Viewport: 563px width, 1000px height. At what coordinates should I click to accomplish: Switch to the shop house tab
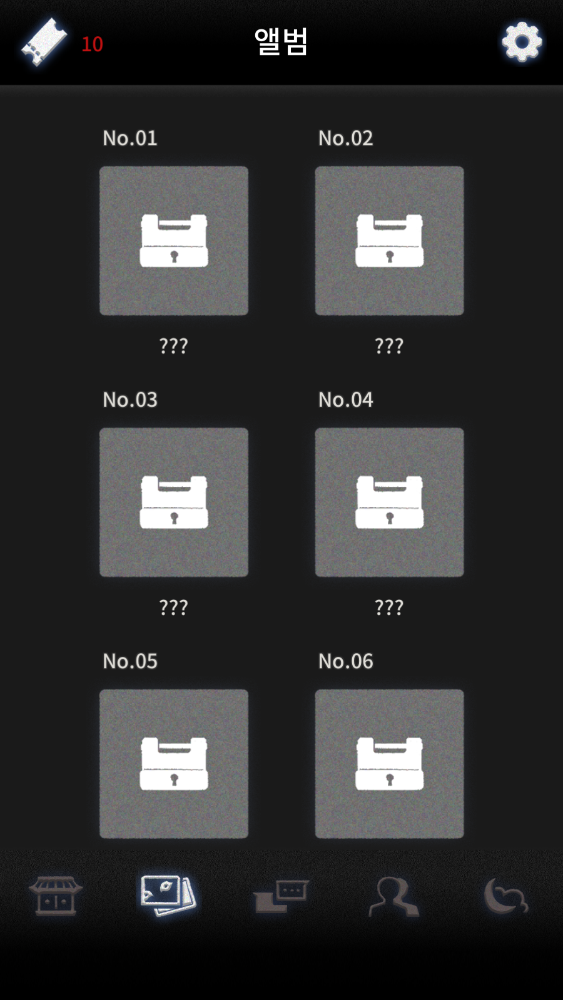point(56,896)
